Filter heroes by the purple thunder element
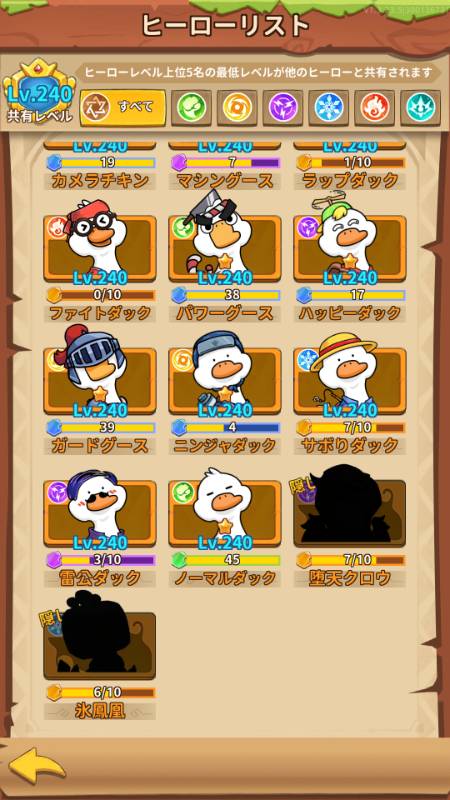Viewport: 450px width, 800px height. pos(283,108)
